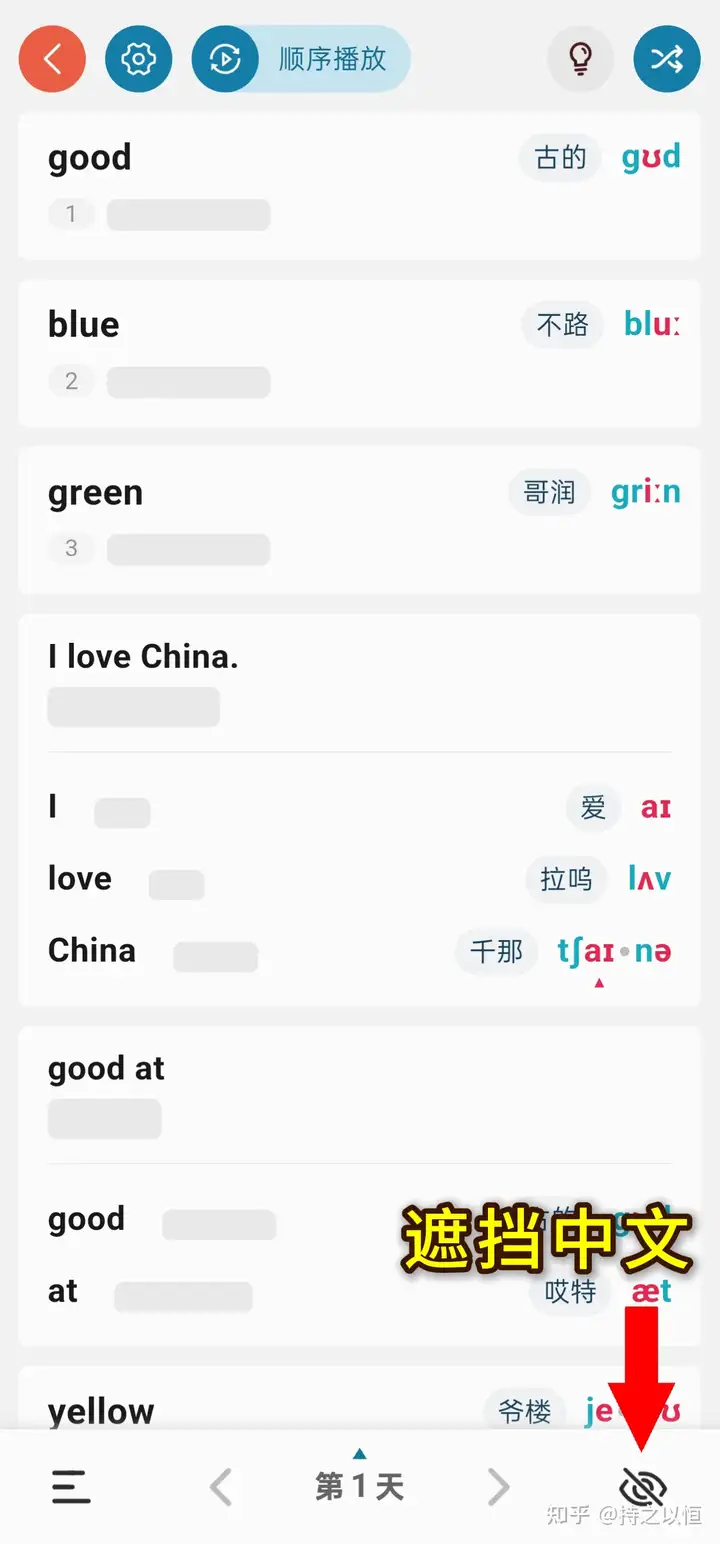Open the good at phrase card
The height and width of the screenshot is (1544, 720).
pyautogui.click(x=360, y=1186)
